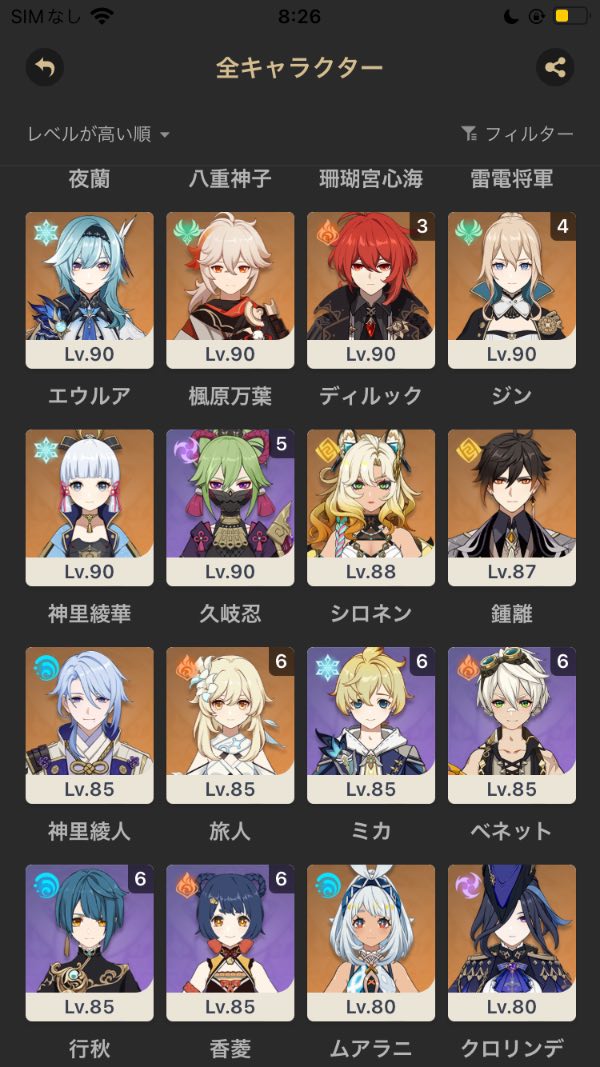Select the ムアラニ character card

click(x=371, y=942)
